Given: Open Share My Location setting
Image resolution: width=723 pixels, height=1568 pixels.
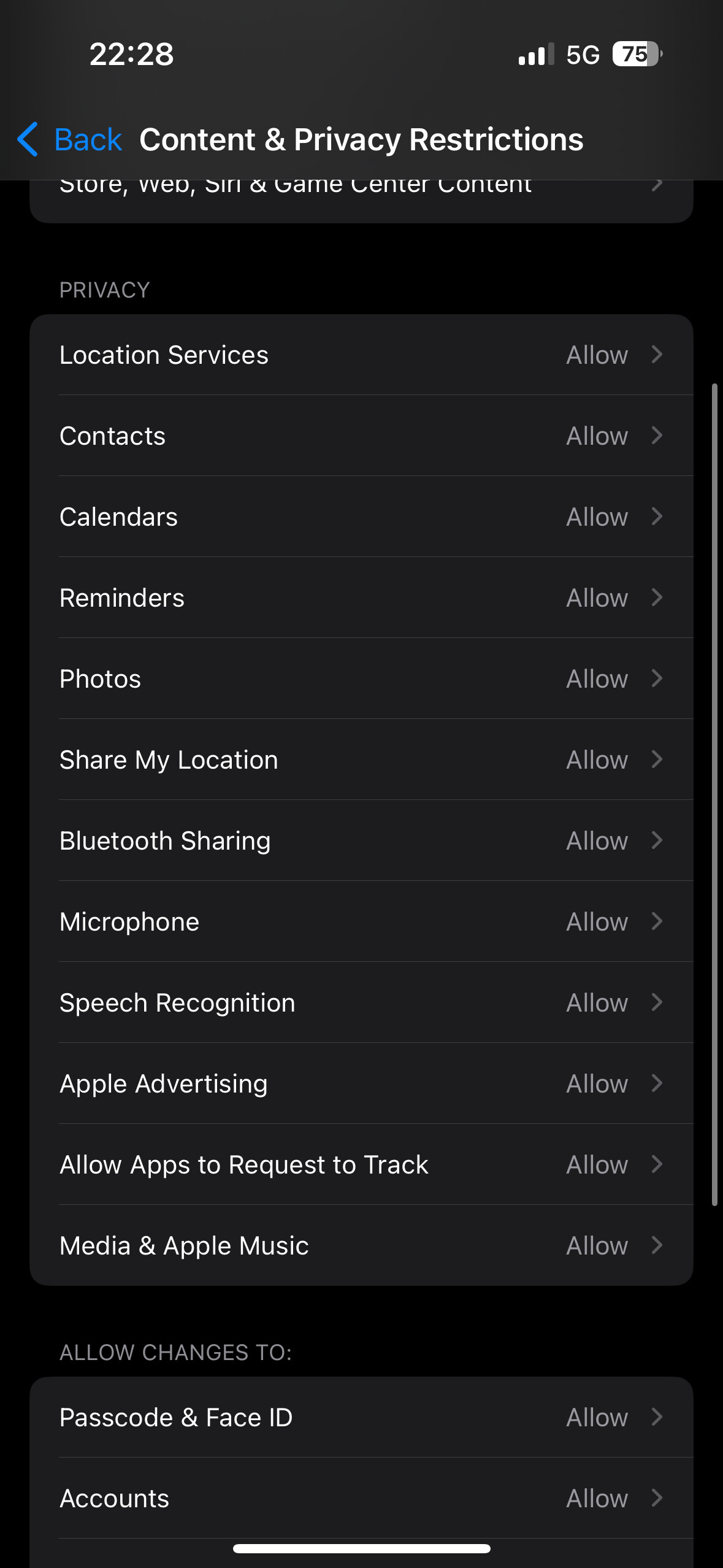Looking at the screenshot, I should [361, 759].
